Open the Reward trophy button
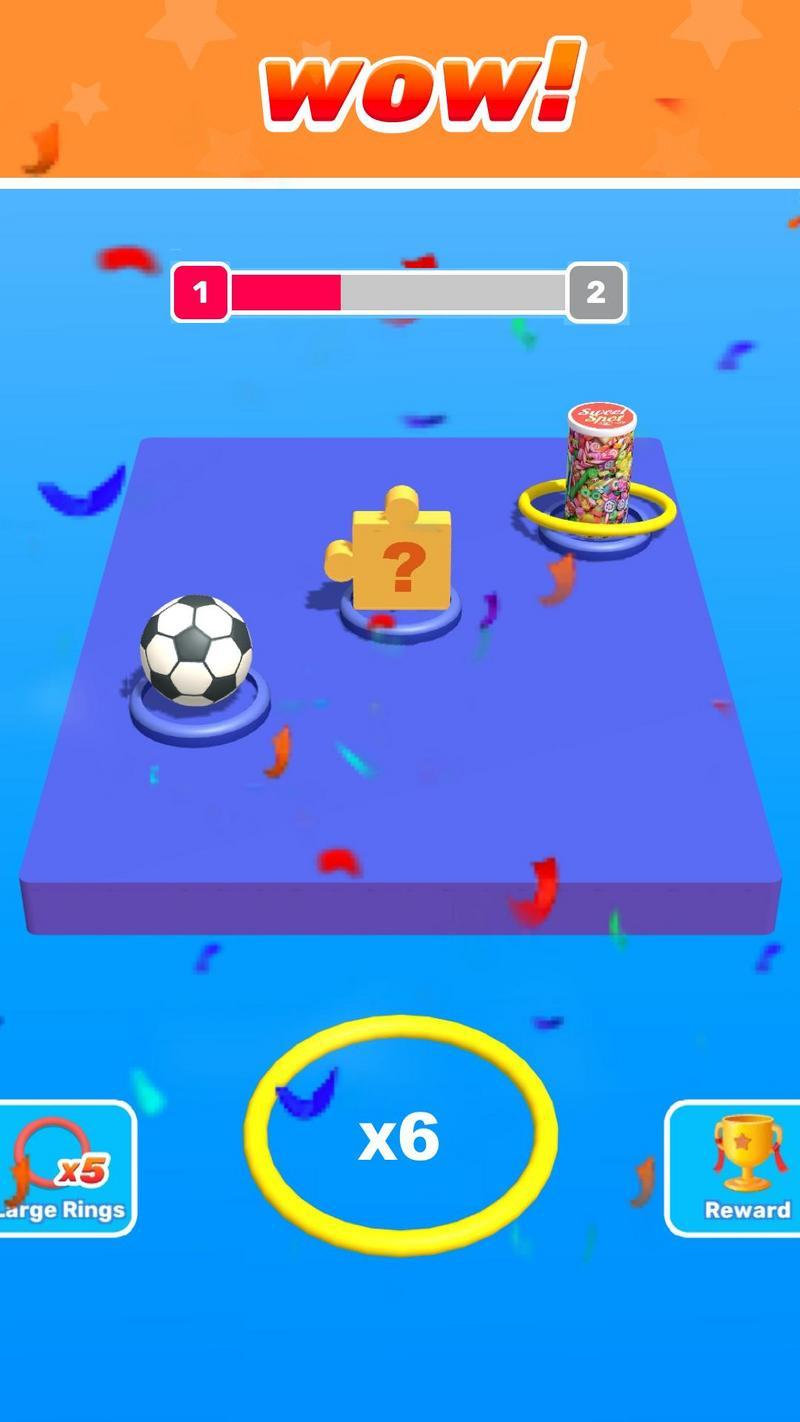Viewport: 800px width, 1422px height. (x=734, y=1168)
